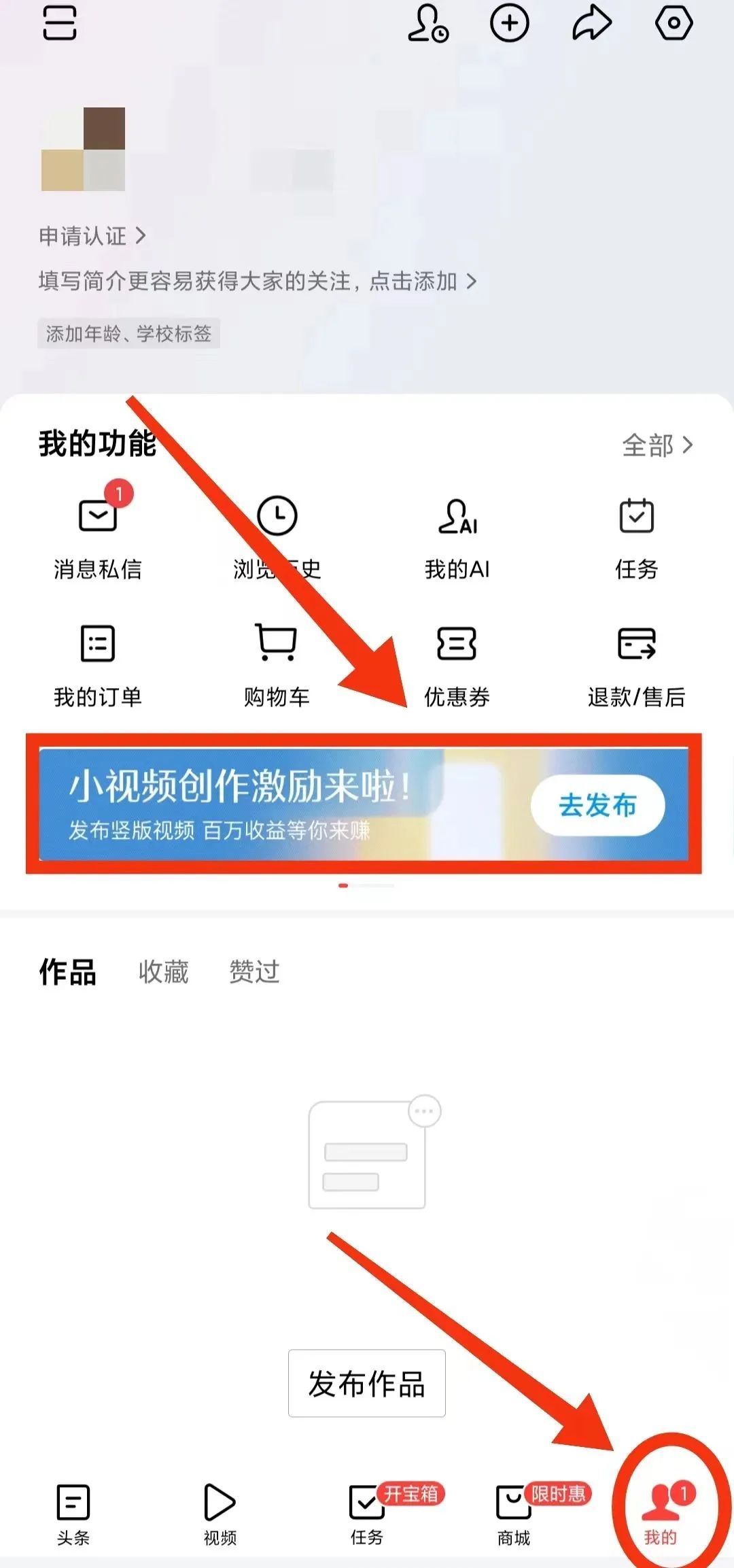Tap 发布作品 button
The image size is (734, 1568).
(367, 1383)
